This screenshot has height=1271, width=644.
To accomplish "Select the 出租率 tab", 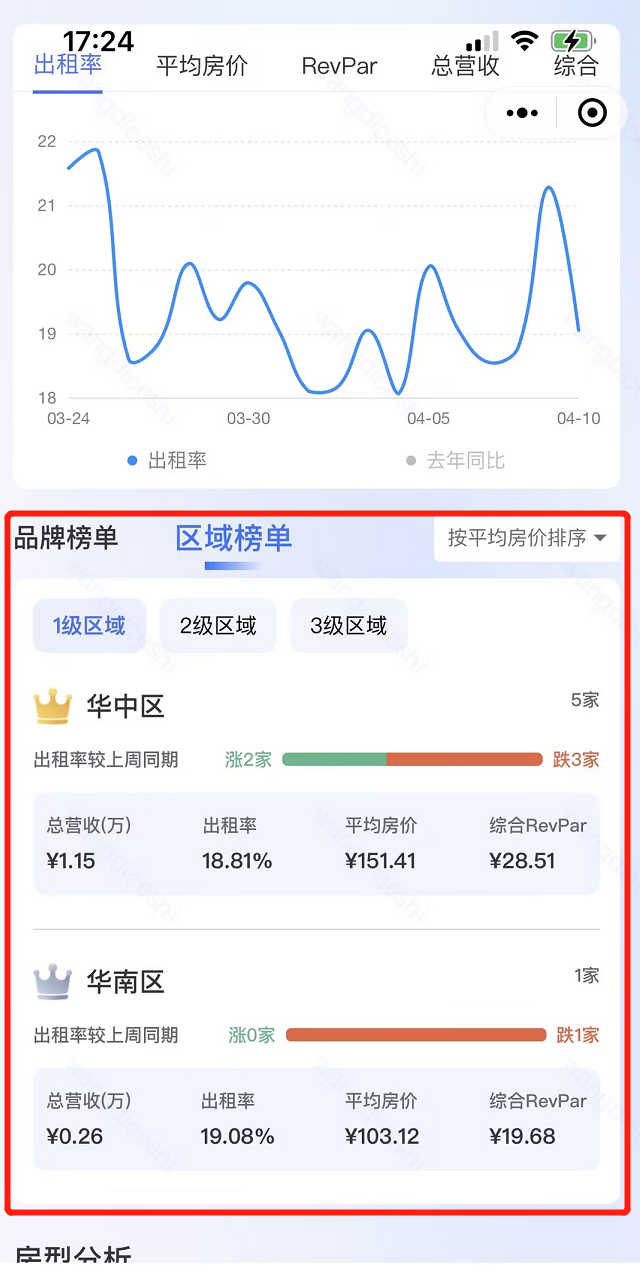I will [67, 64].
